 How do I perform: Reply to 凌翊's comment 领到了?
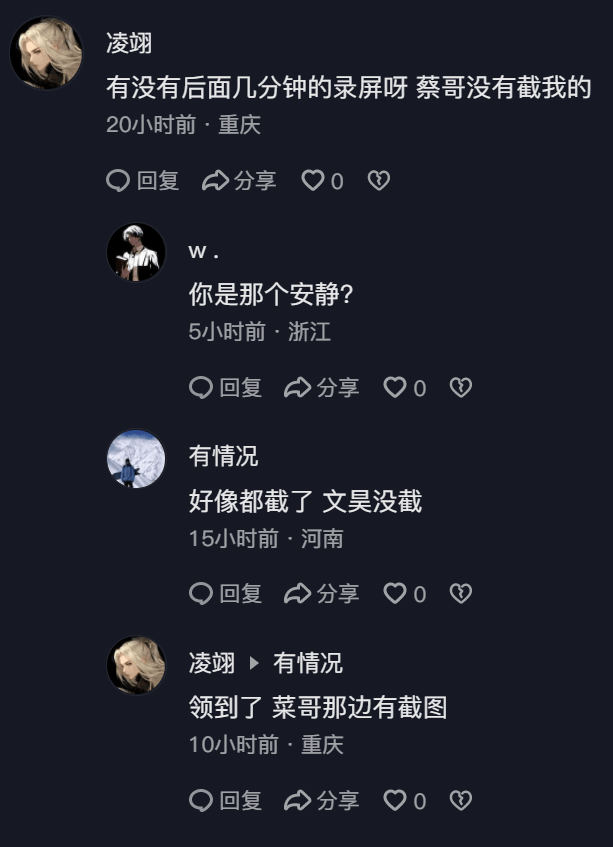(x=226, y=801)
